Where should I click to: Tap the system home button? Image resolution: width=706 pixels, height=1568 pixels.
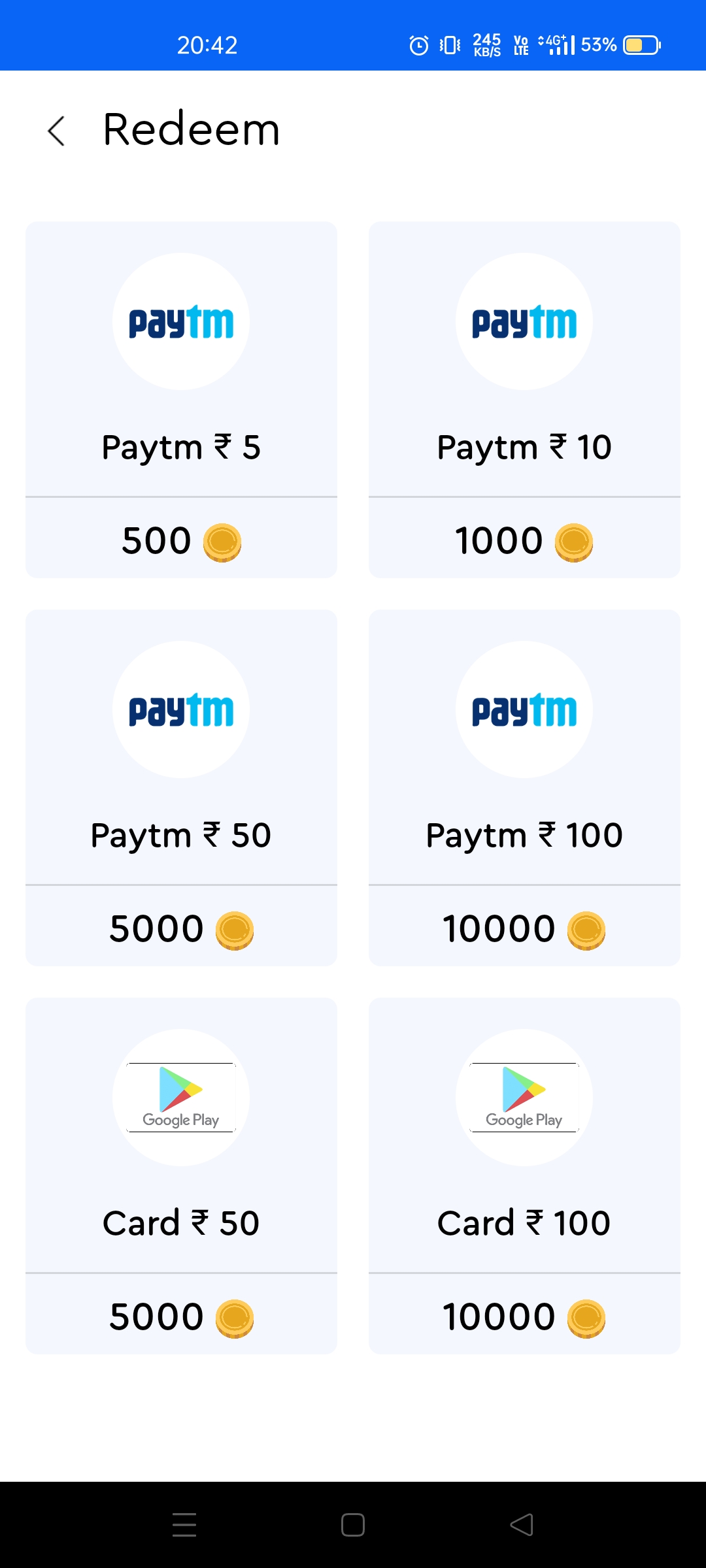coord(353,1525)
